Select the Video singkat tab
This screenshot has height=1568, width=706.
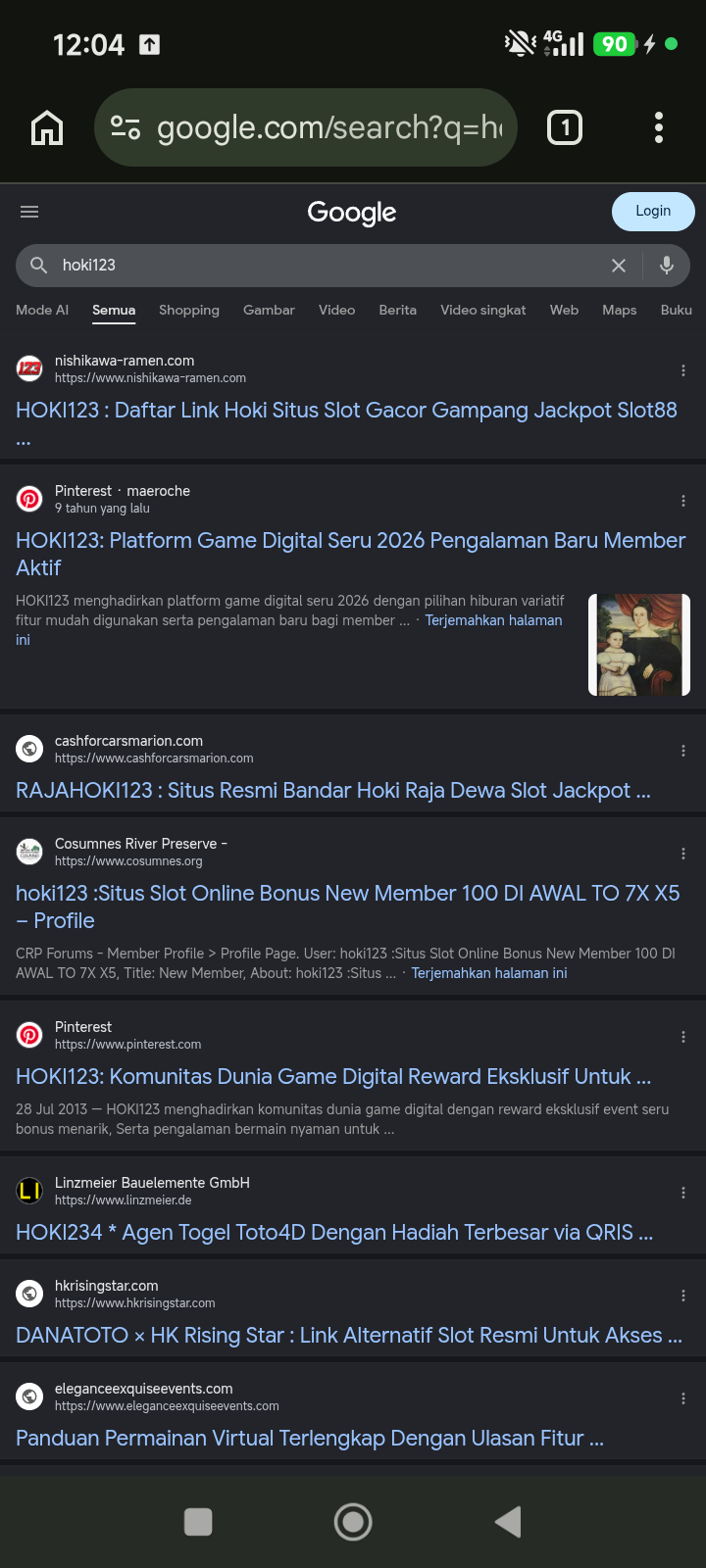pyautogui.click(x=483, y=310)
